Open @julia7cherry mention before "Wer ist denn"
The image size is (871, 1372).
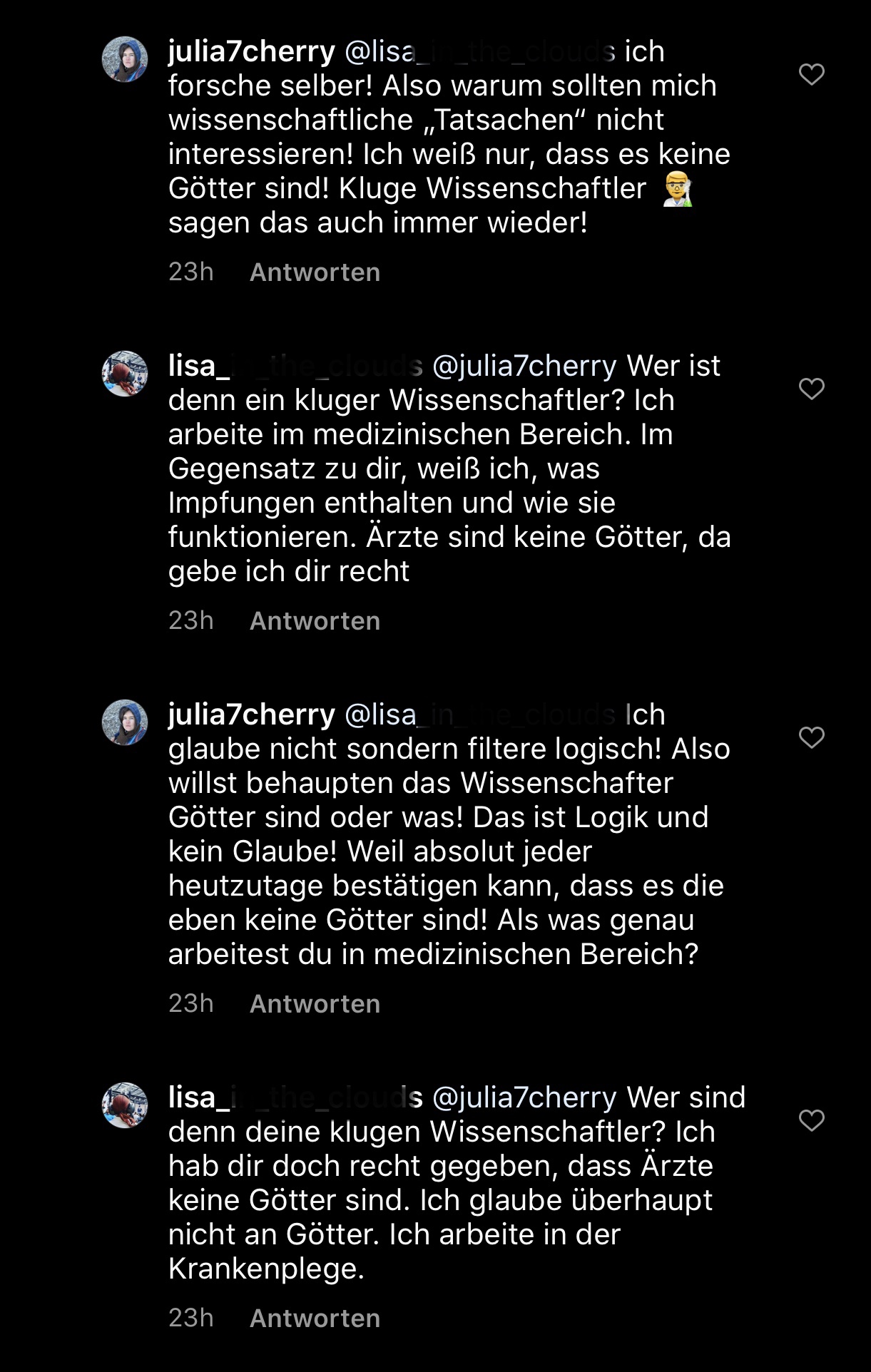(x=524, y=367)
